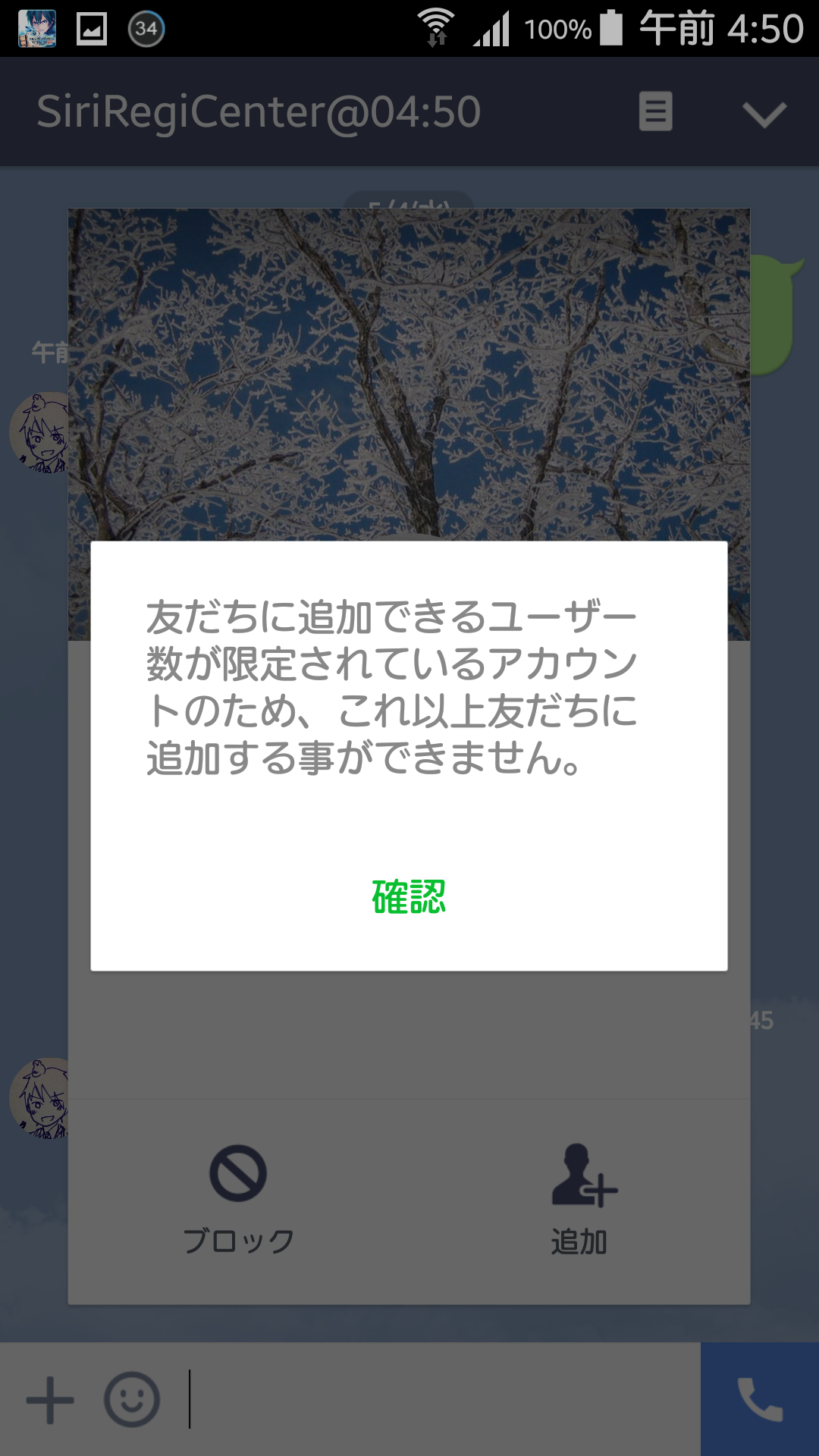Expand the chat menu chevron
Screen dimensions: 819x1456
click(x=764, y=114)
